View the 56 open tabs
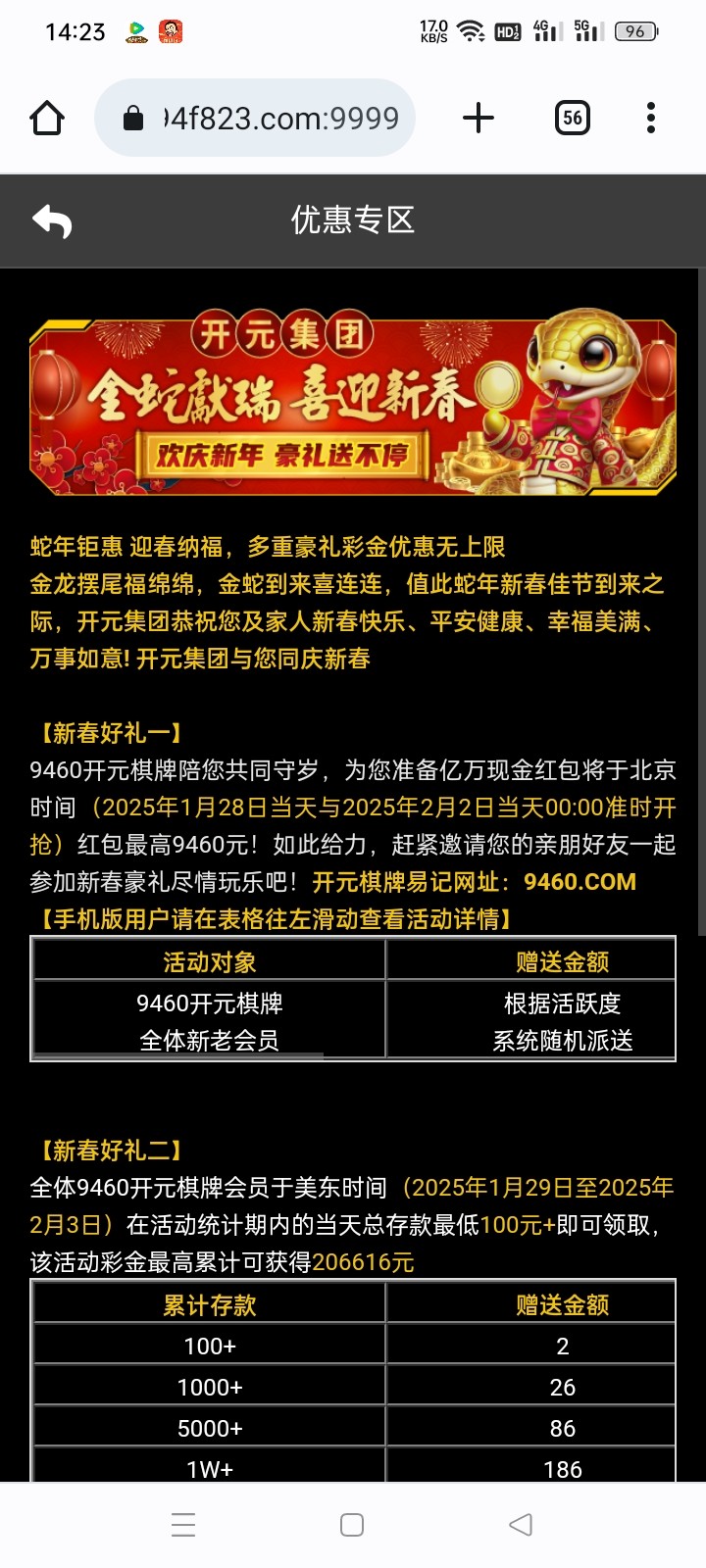The image size is (706, 1568). click(x=573, y=119)
